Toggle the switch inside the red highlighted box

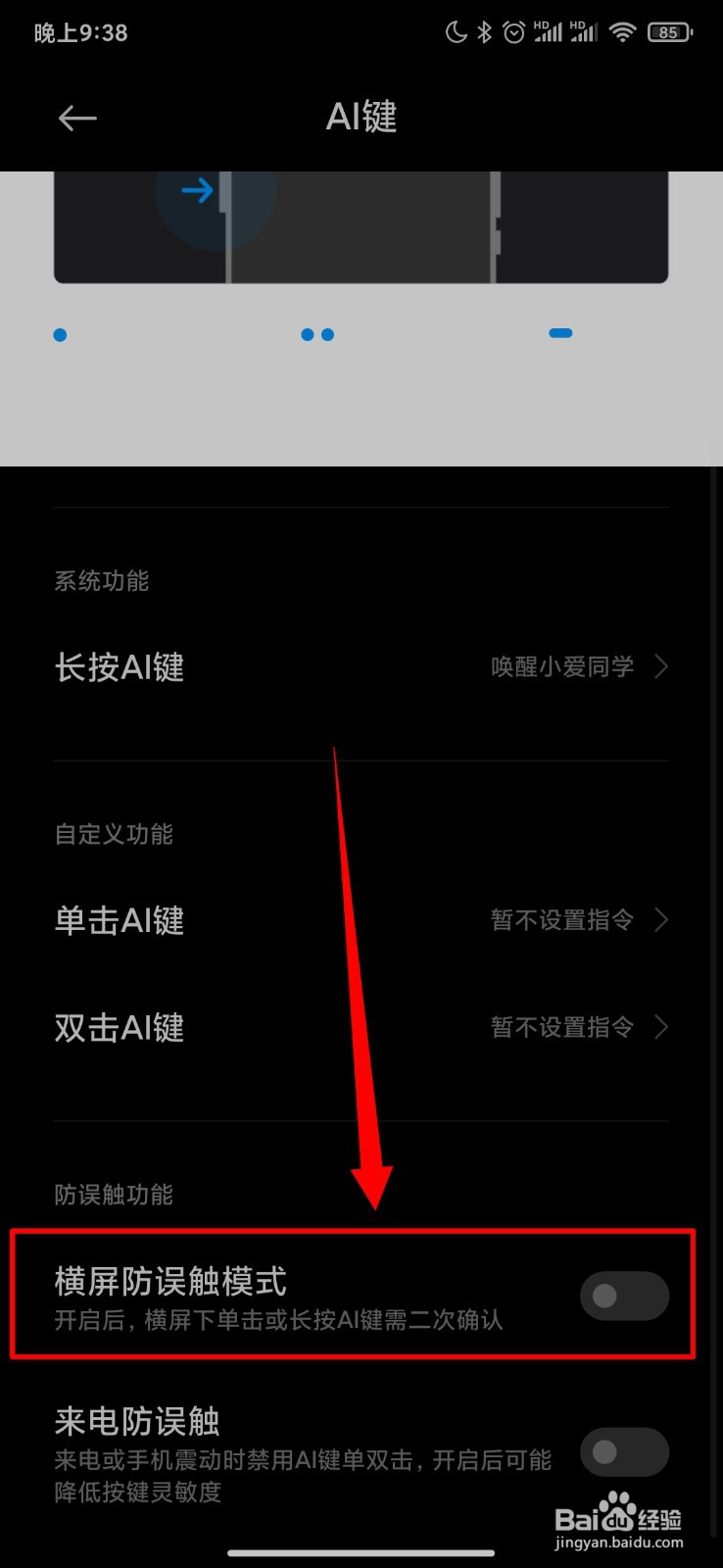pyautogui.click(x=624, y=1295)
